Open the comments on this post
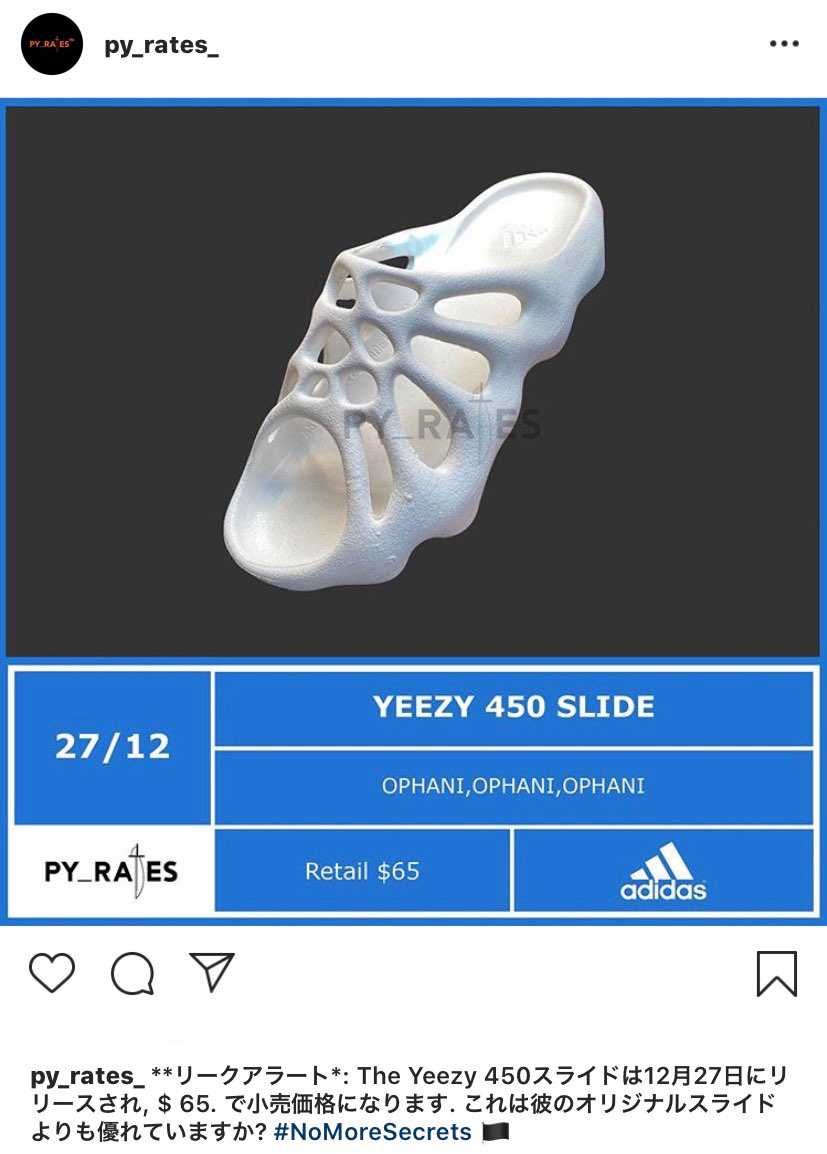This screenshot has height=1154, width=827. pyautogui.click(x=132, y=973)
